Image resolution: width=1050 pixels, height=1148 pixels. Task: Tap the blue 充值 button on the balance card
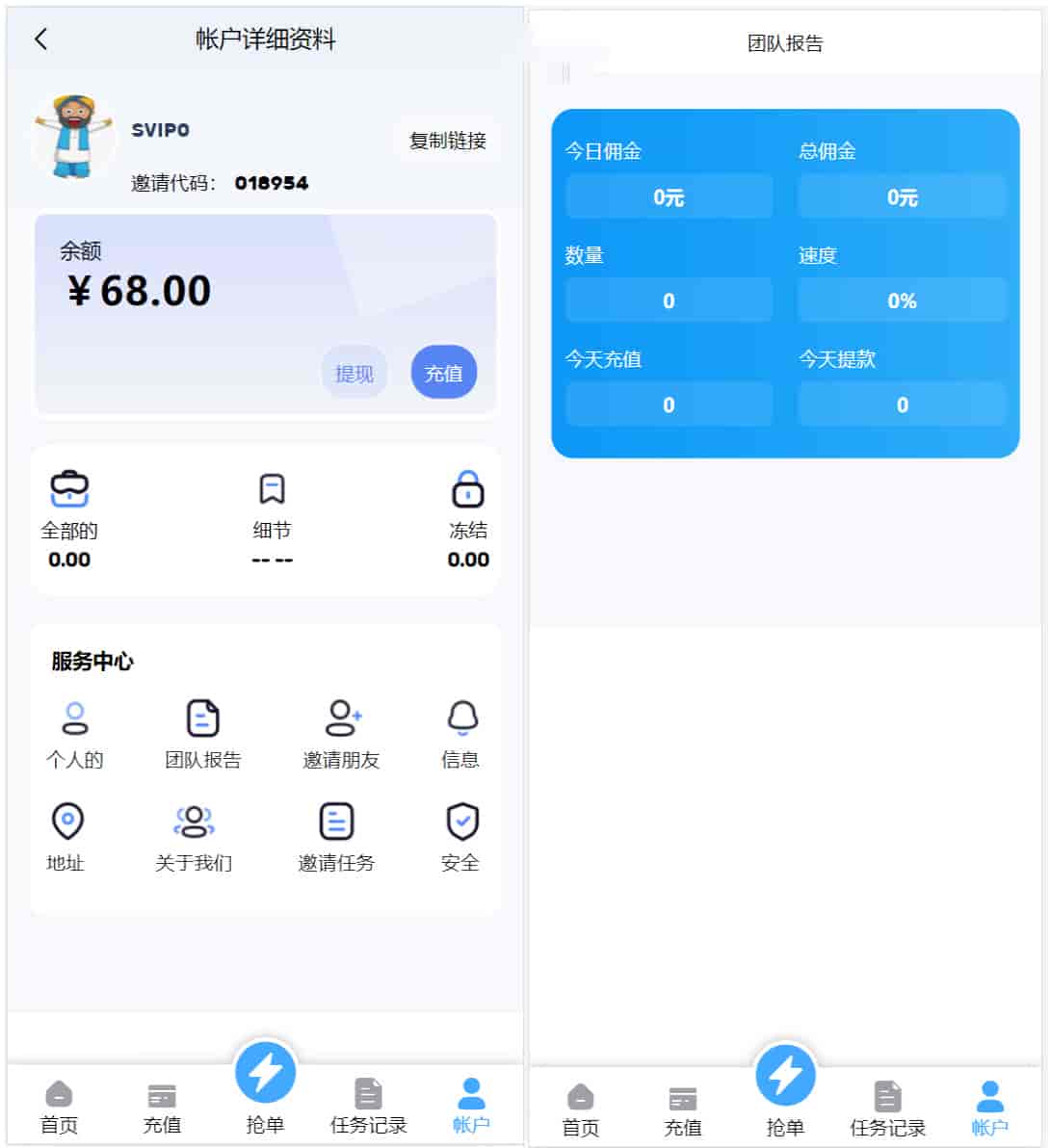click(443, 373)
